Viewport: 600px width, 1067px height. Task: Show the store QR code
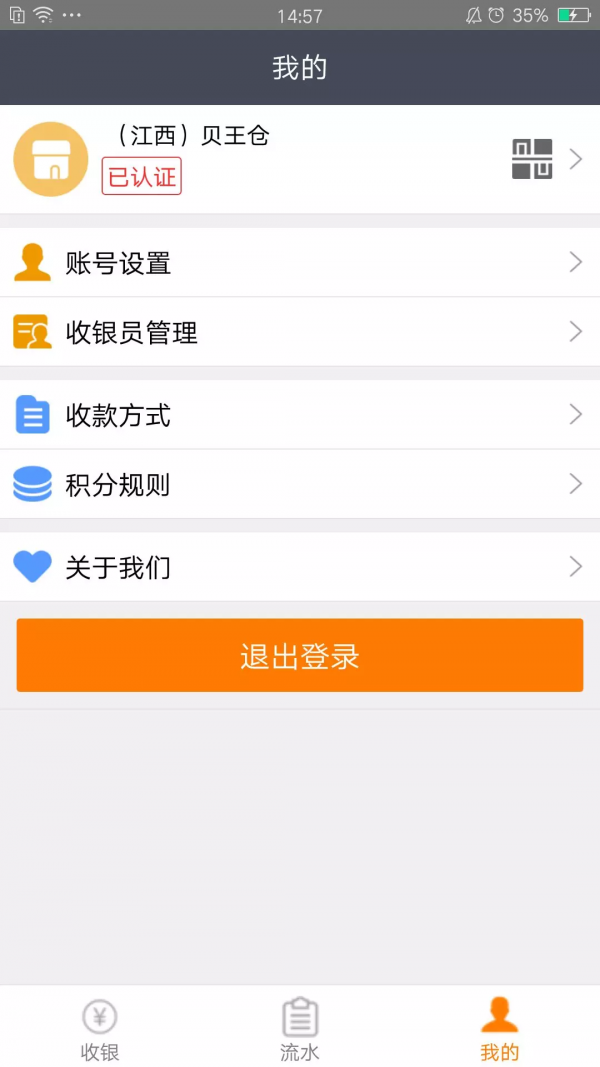(532, 159)
